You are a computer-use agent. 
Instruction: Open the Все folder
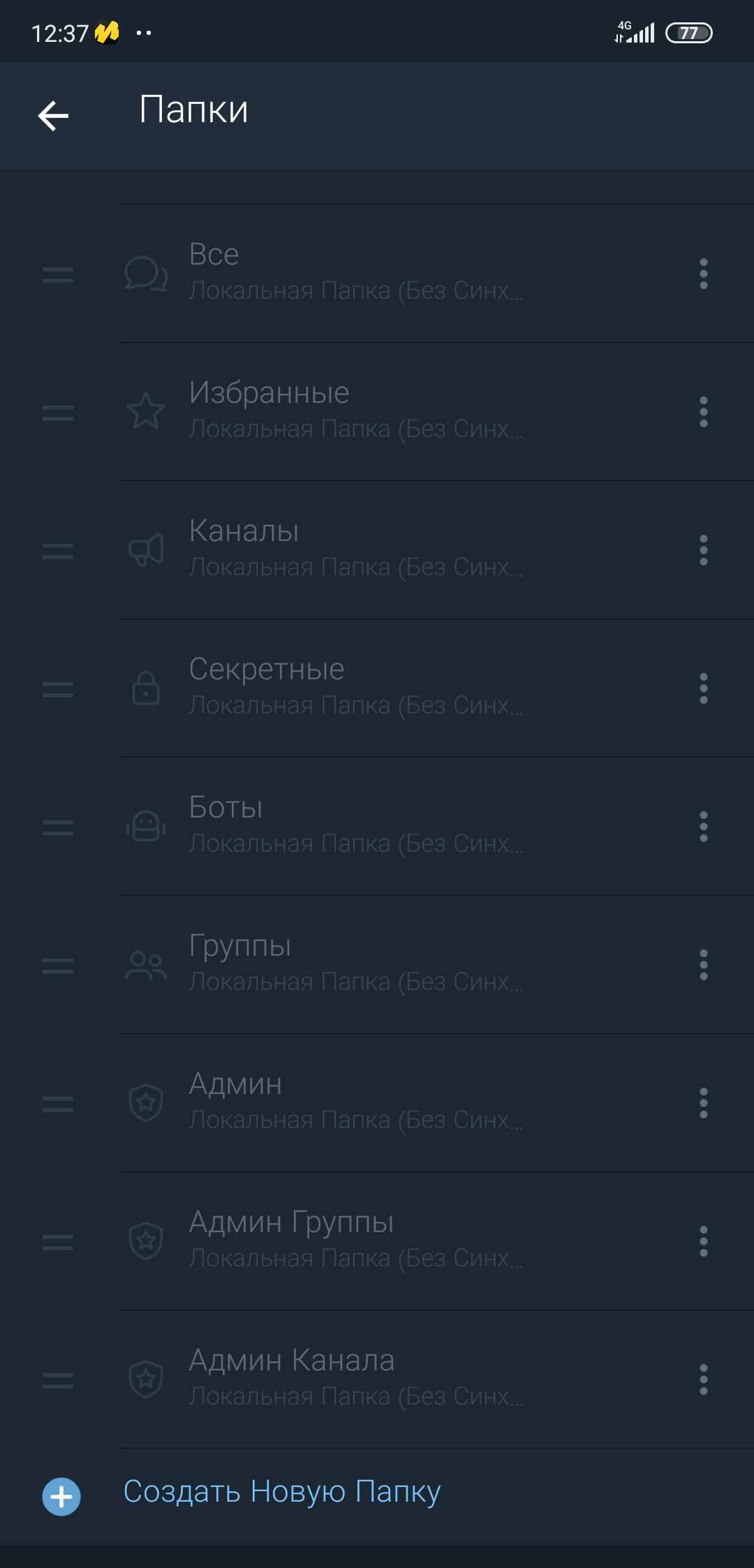point(356,272)
